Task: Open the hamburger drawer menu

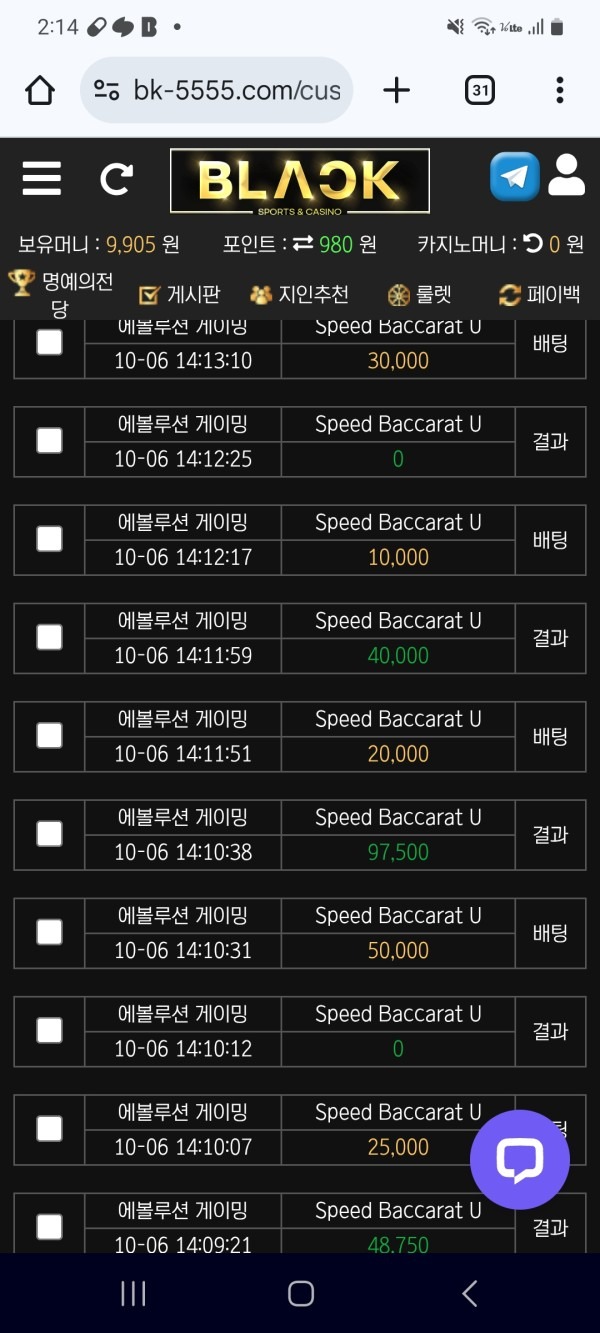Action: click(42, 179)
